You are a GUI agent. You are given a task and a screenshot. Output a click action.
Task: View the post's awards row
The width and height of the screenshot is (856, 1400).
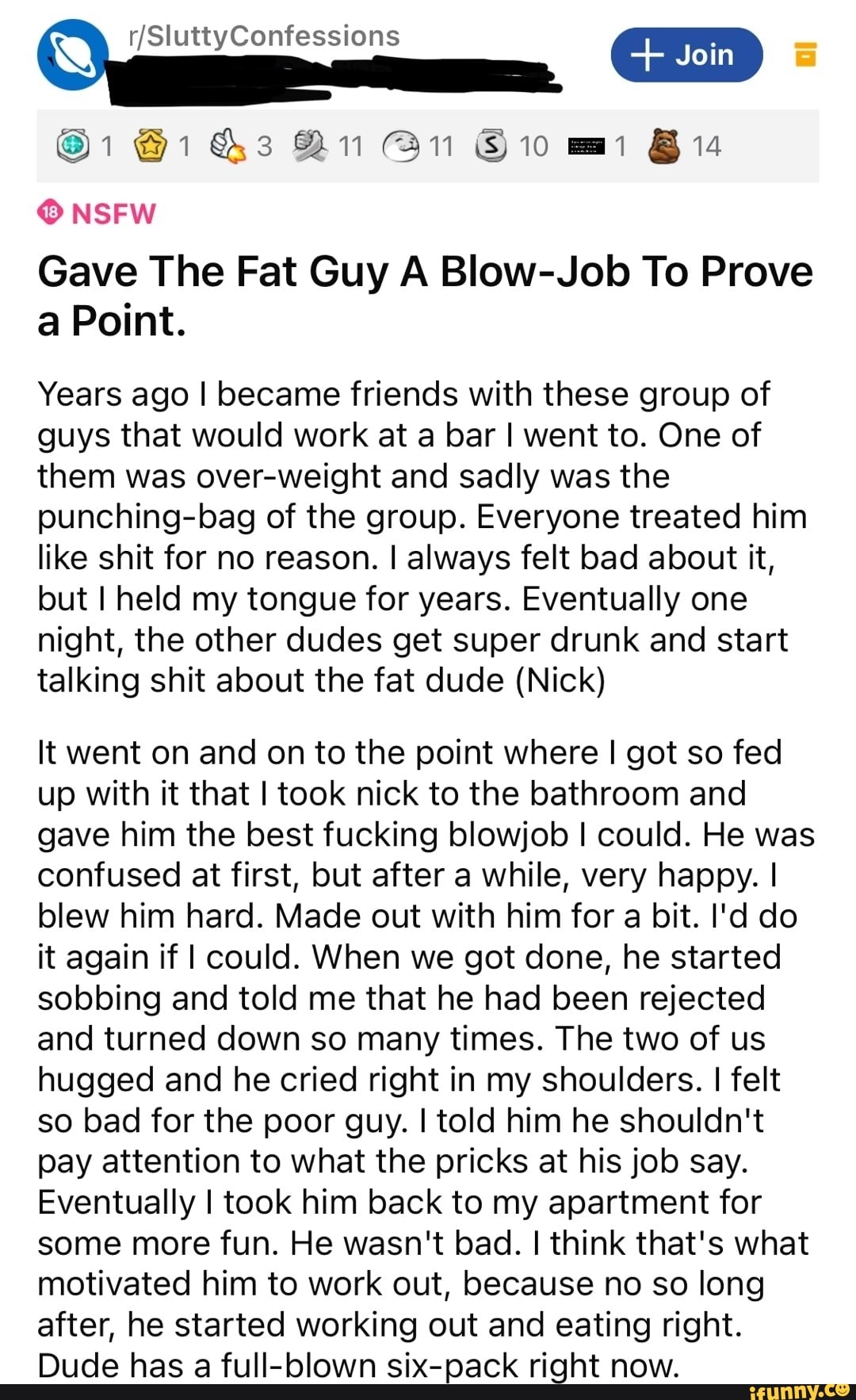[428, 146]
